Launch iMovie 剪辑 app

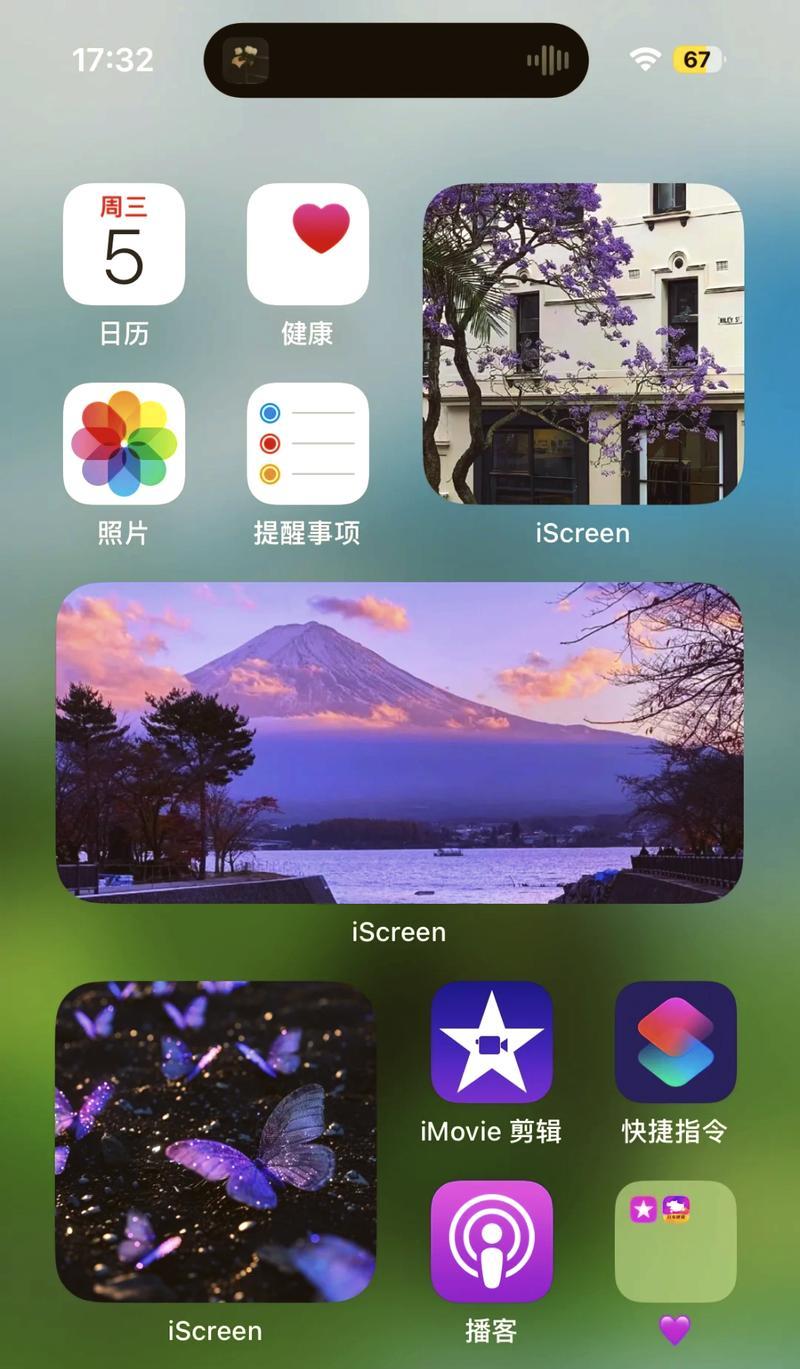(491, 1042)
